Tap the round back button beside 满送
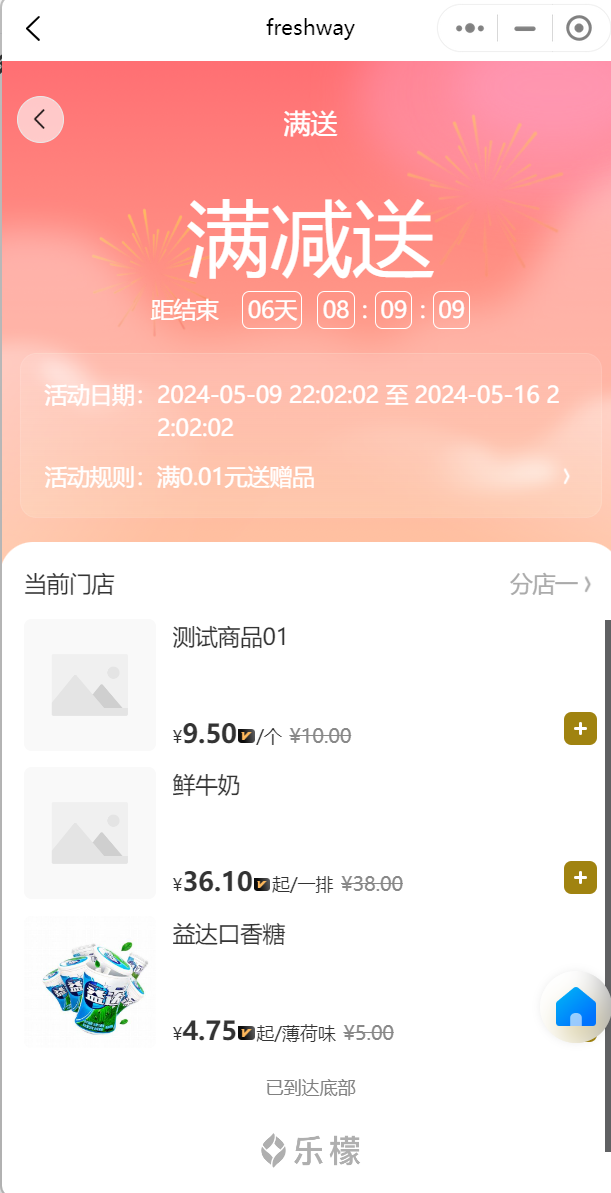The image size is (611, 1193). click(40, 120)
